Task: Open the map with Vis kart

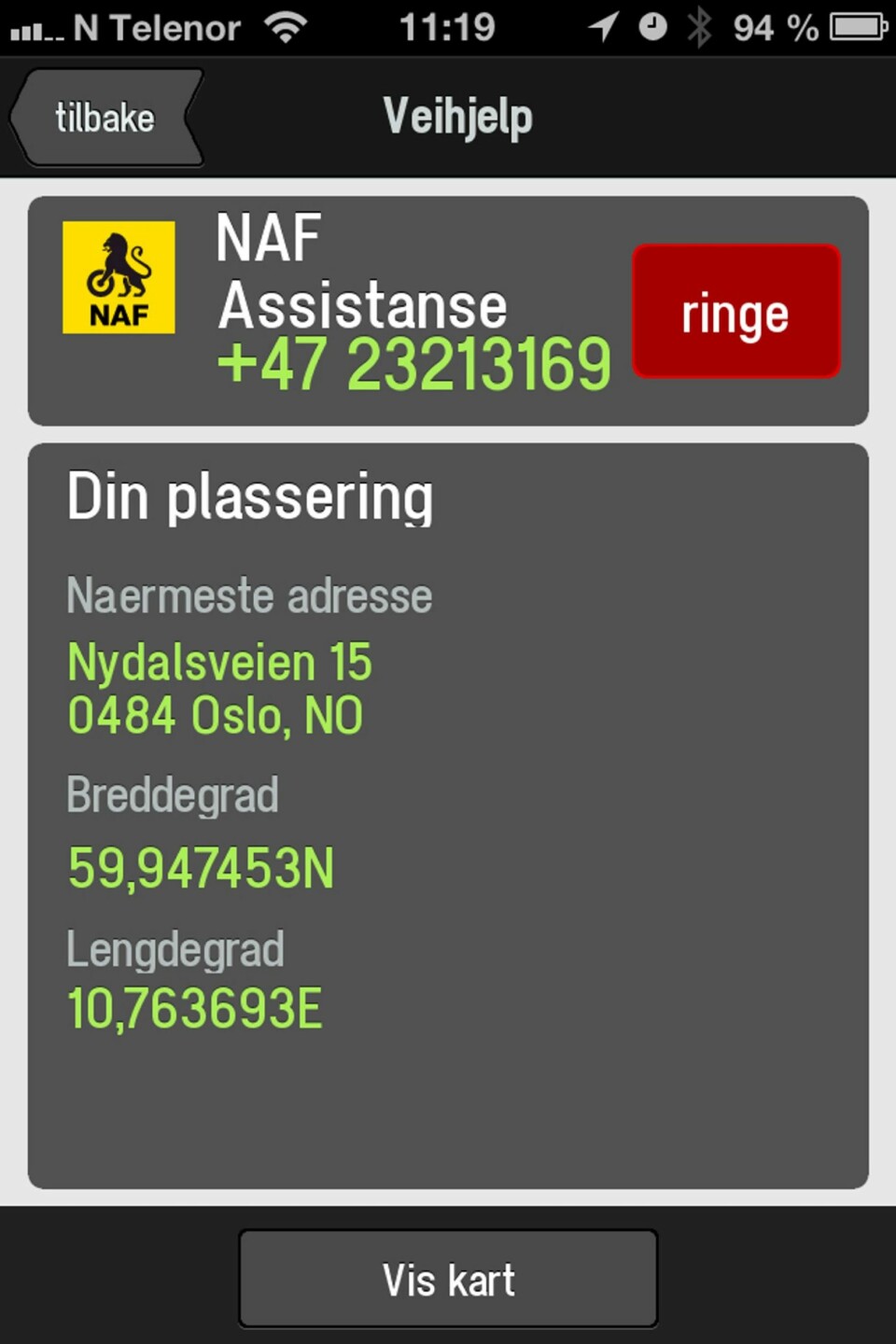Action: [x=448, y=1279]
